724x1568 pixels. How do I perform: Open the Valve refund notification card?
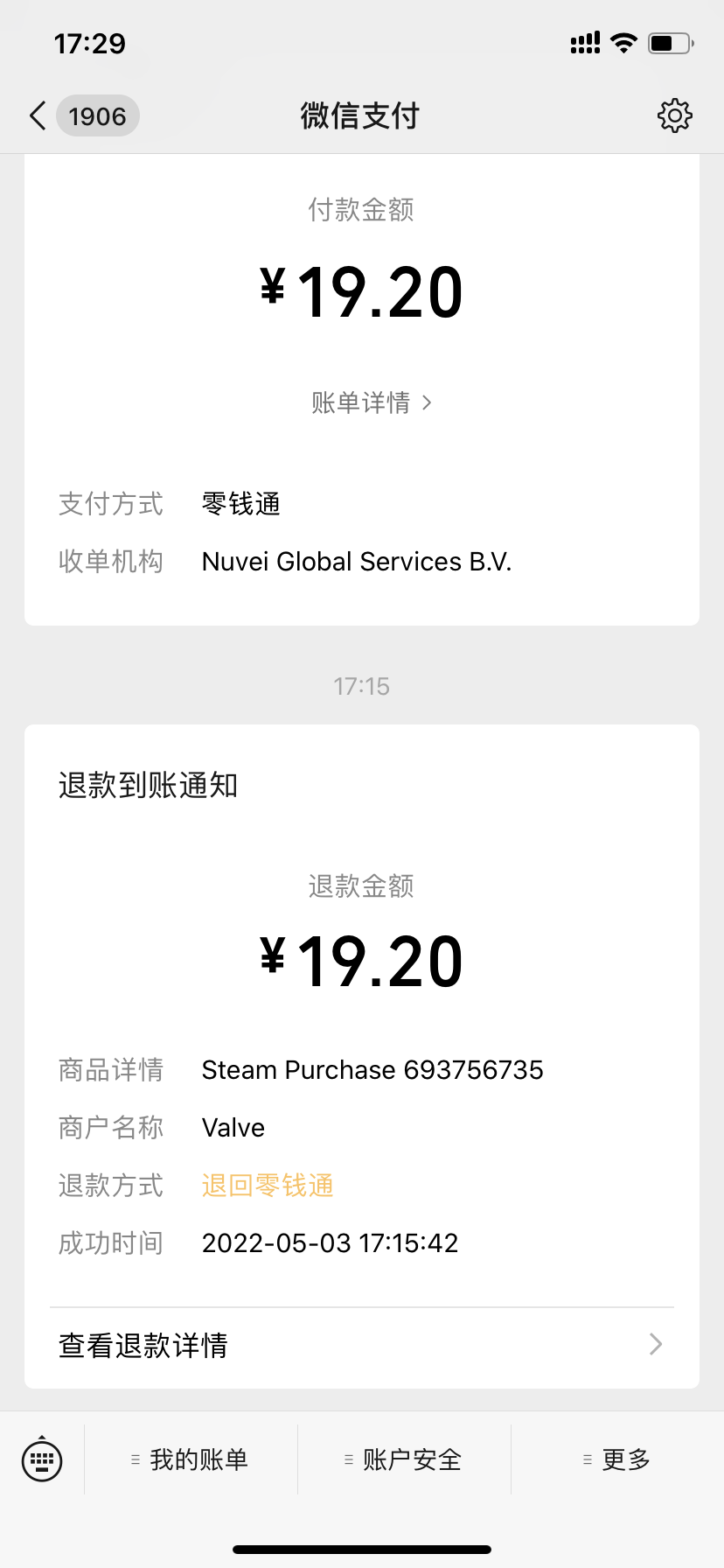[361, 962]
